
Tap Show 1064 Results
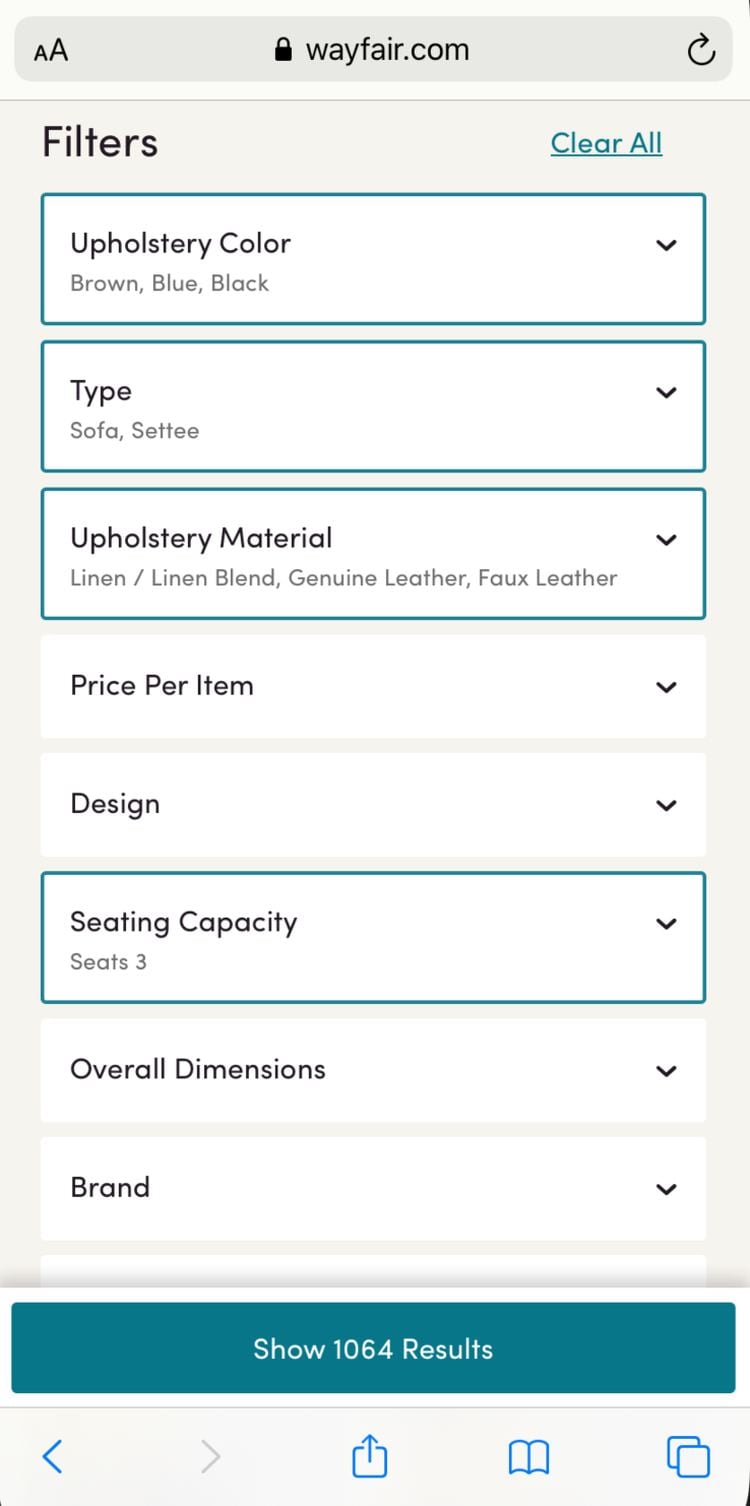(373, 1348)
